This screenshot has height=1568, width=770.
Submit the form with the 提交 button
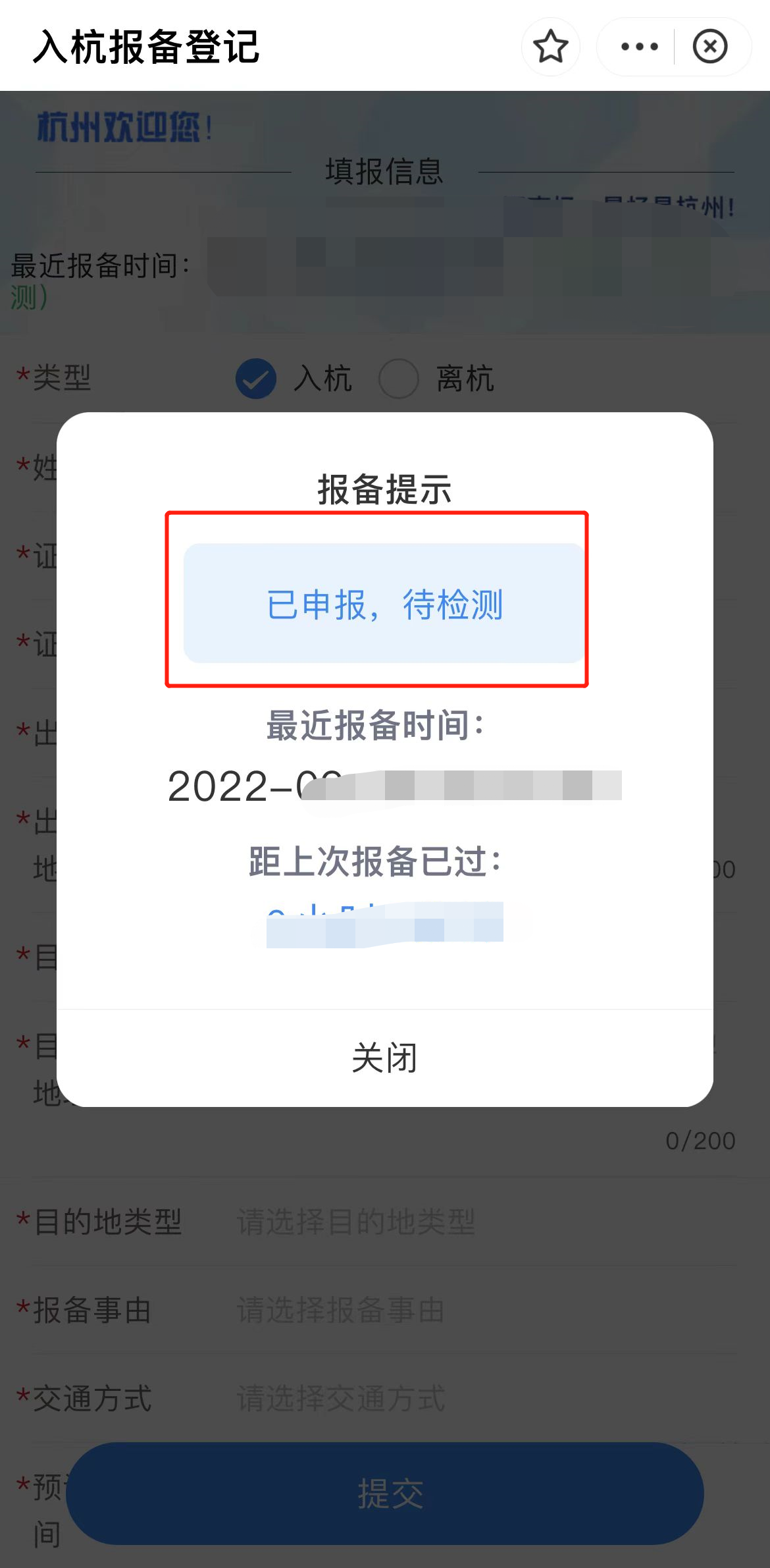(385, 1494)
